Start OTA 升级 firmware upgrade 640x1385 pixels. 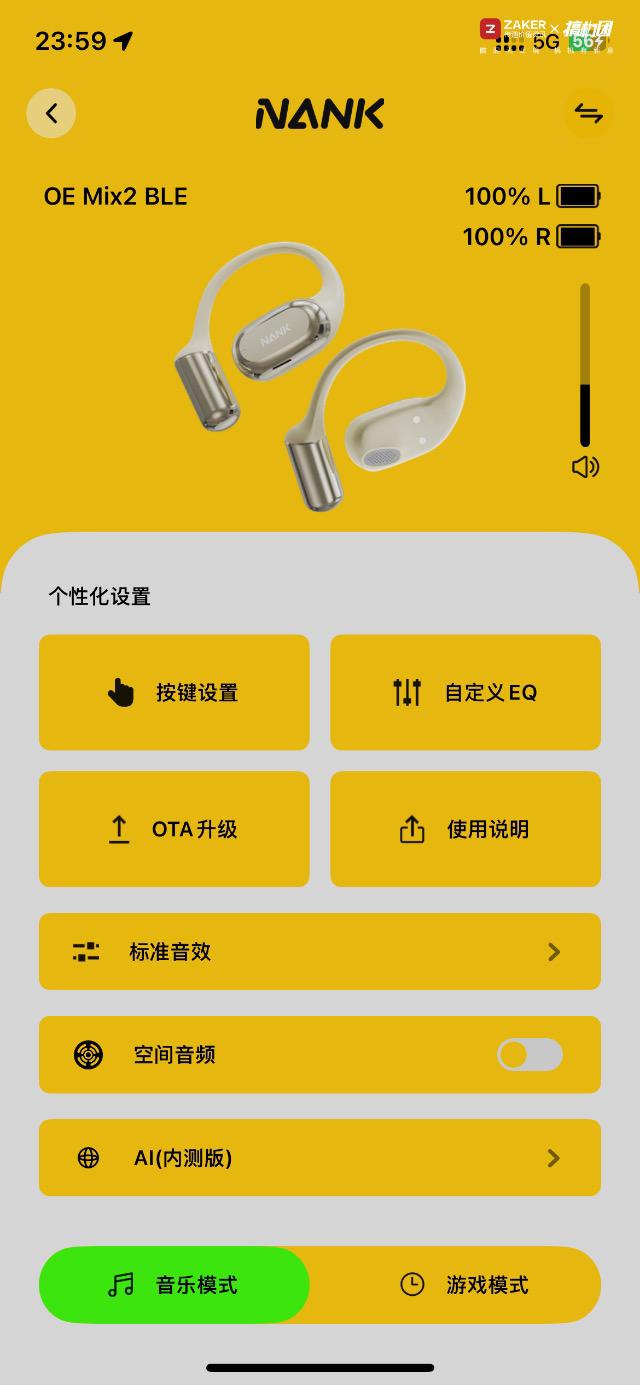click(x=174, y=829)
